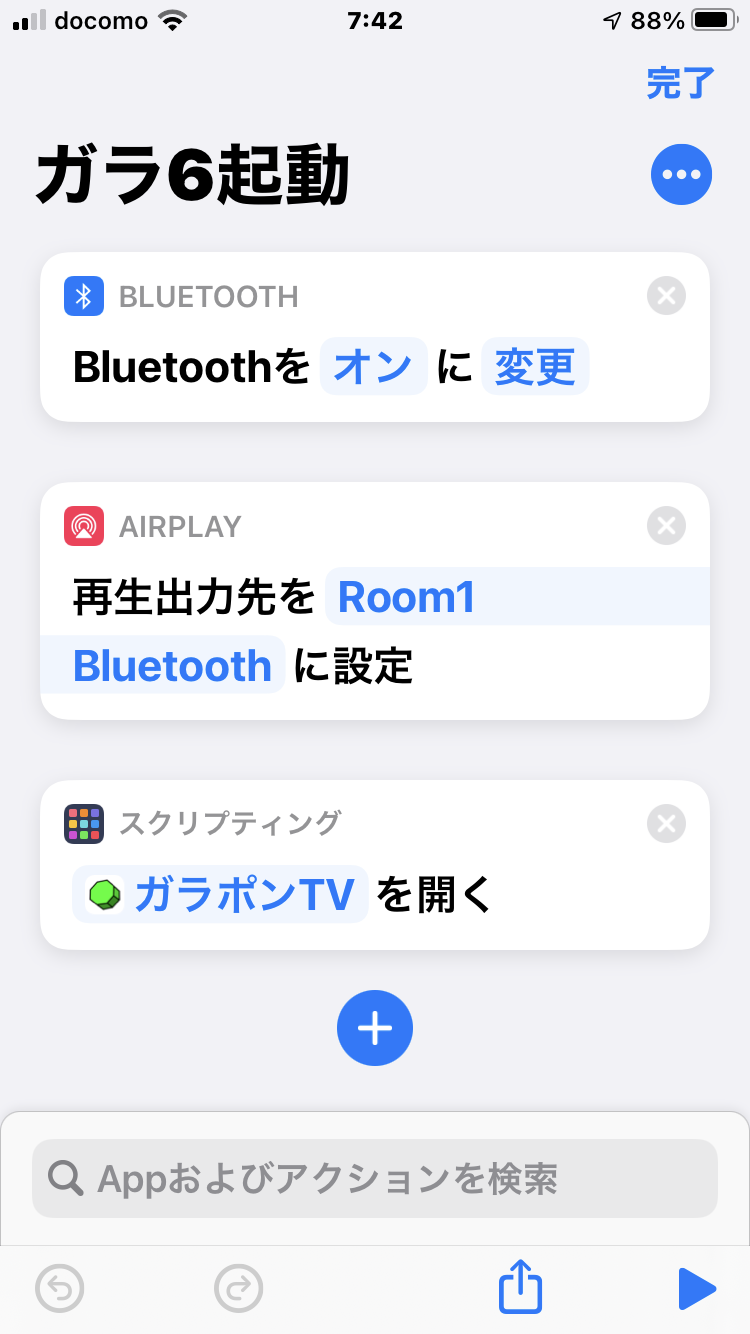This screenshot has height=1334, width=750.
Task: Select a different app than ガラポンTV
Action: [220, 894]
